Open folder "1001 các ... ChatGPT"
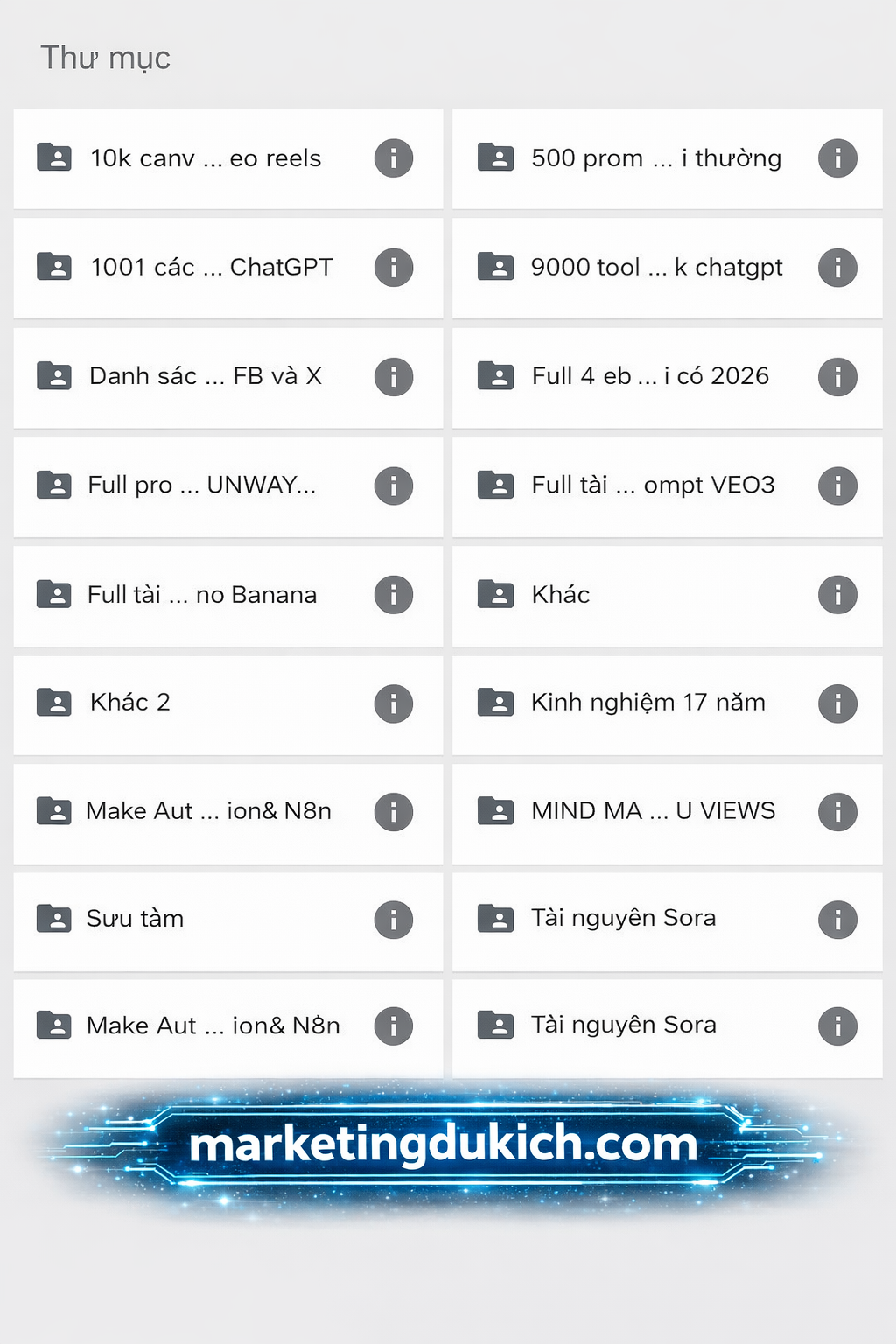 coord(211,267)
